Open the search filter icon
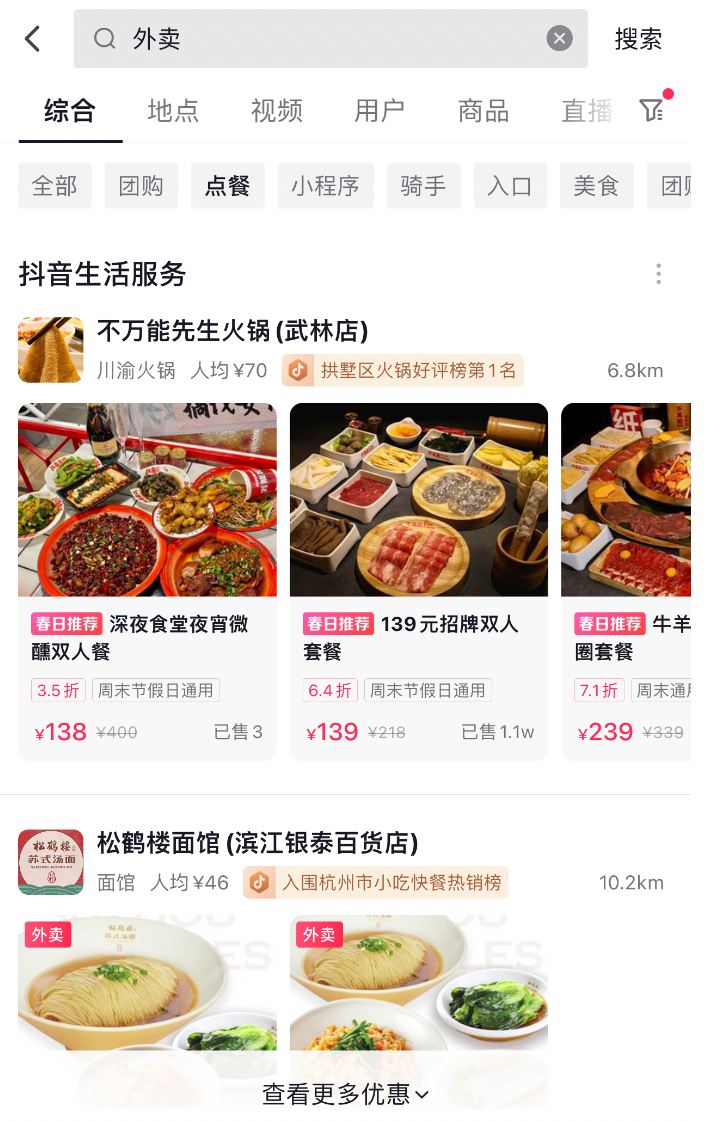708x1122 pixels. 652,110
